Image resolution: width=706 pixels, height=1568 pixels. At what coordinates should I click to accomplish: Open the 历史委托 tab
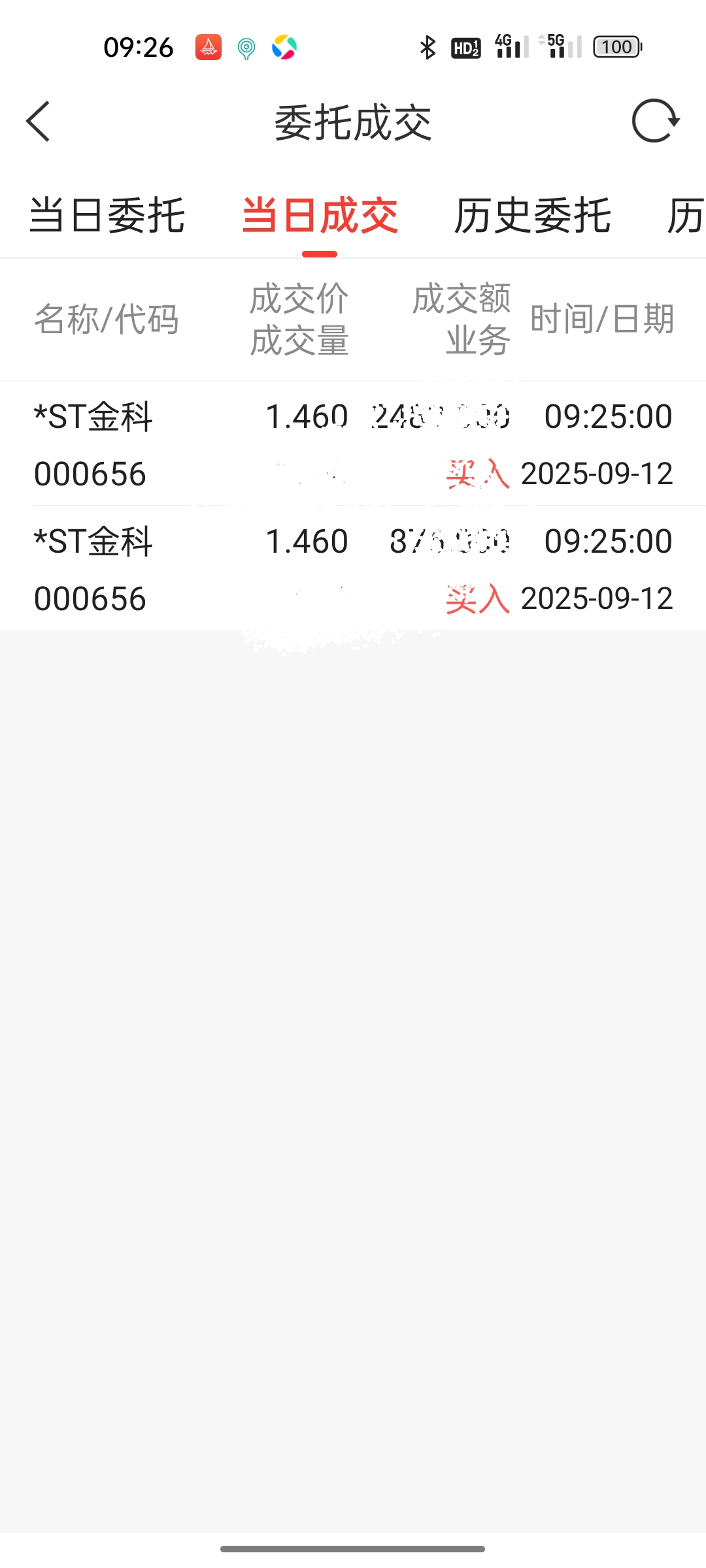coord(533,216)
